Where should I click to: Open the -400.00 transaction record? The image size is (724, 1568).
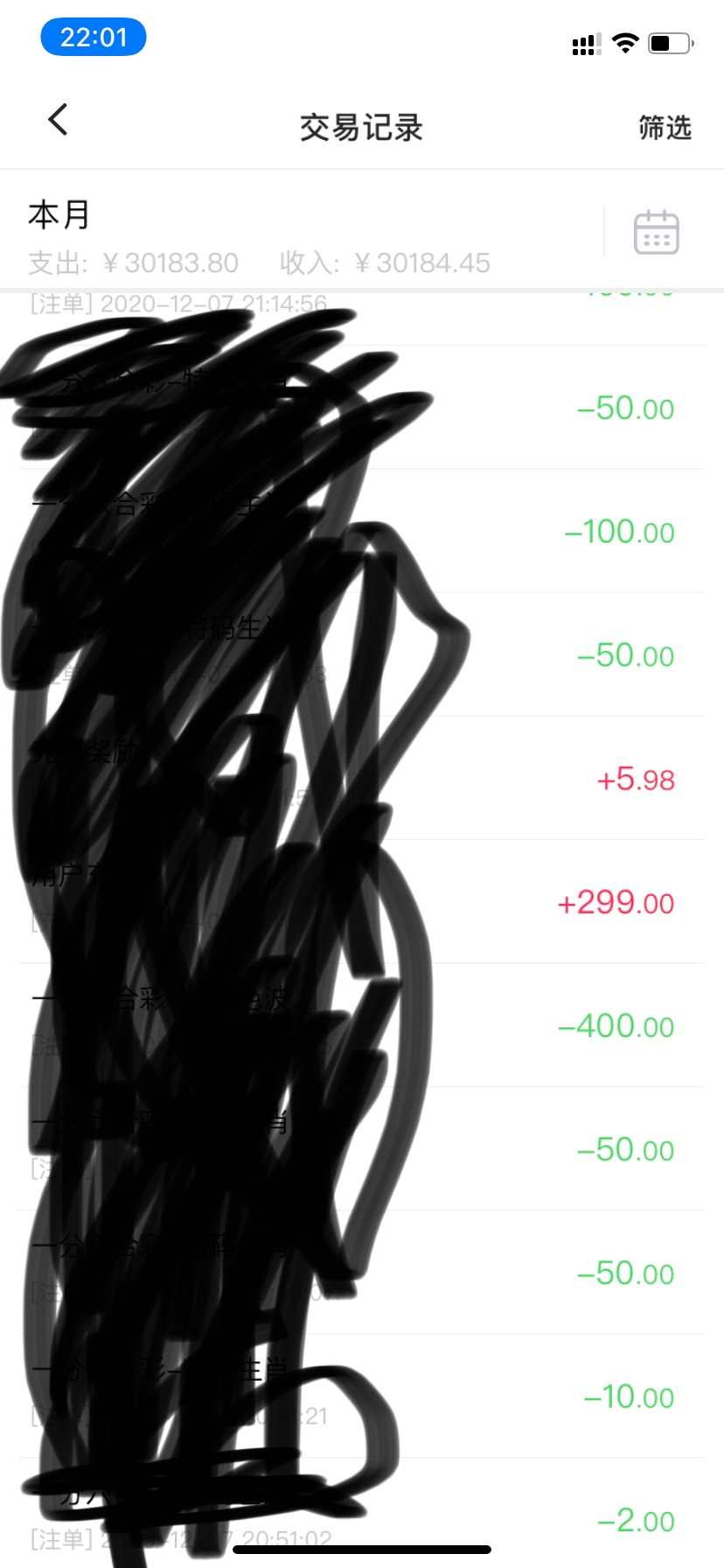click(x=362, y=1025)
